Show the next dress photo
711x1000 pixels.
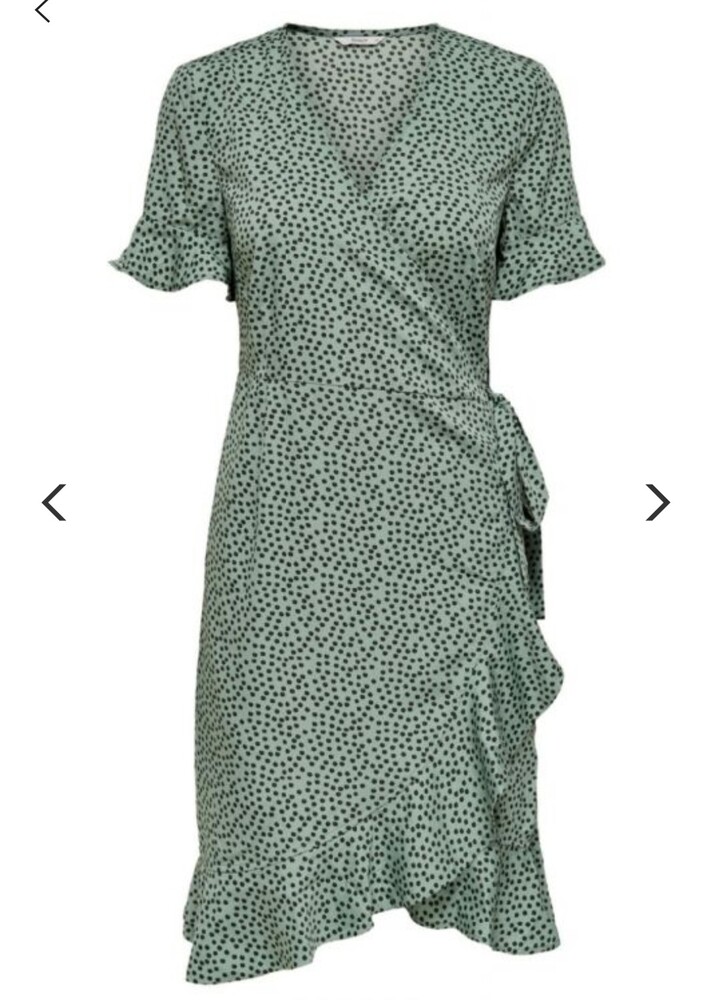pyautogui.click(x=657, y=502)
